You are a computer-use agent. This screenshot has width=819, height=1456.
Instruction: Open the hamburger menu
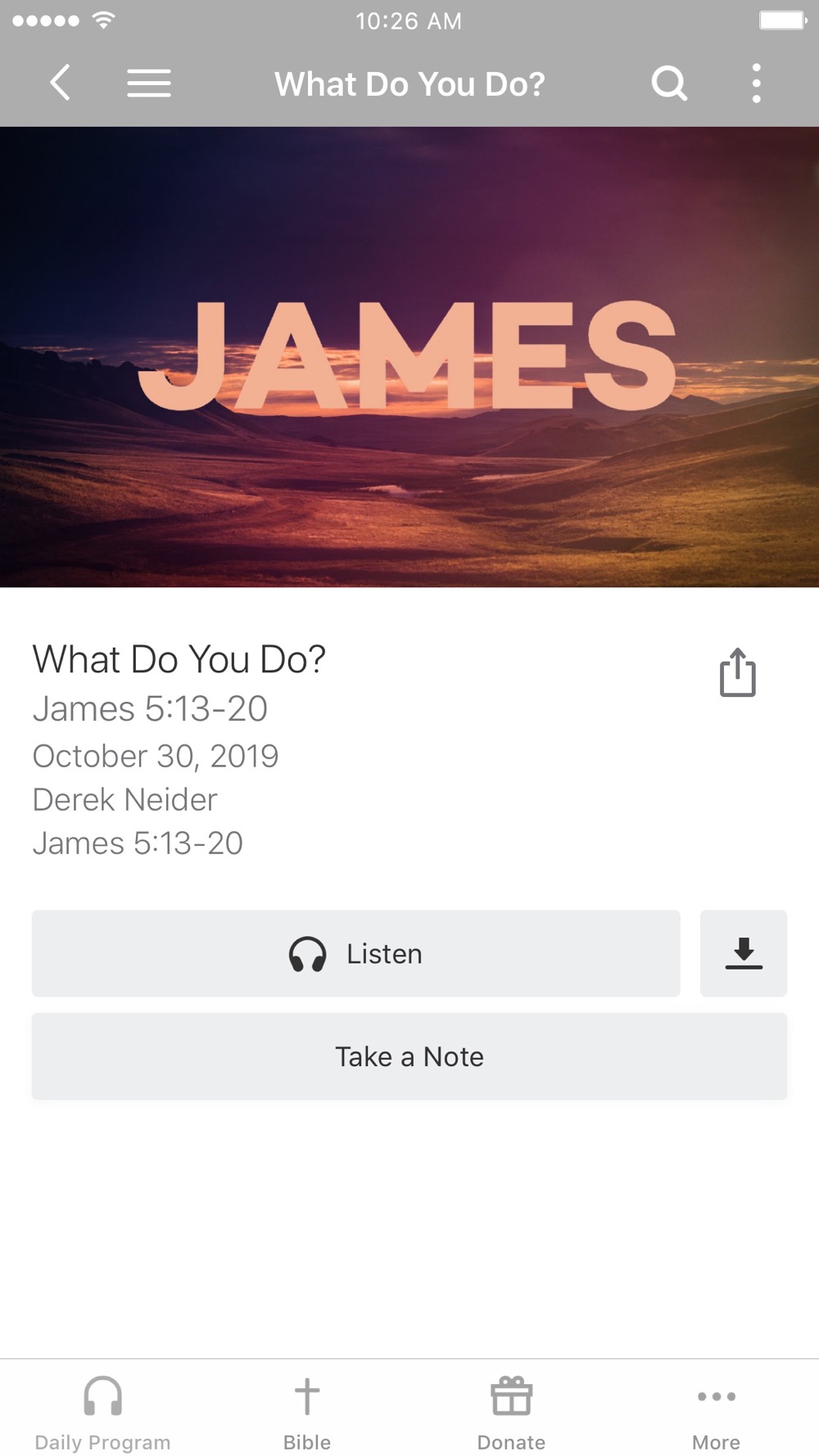[x=149, y=84]
